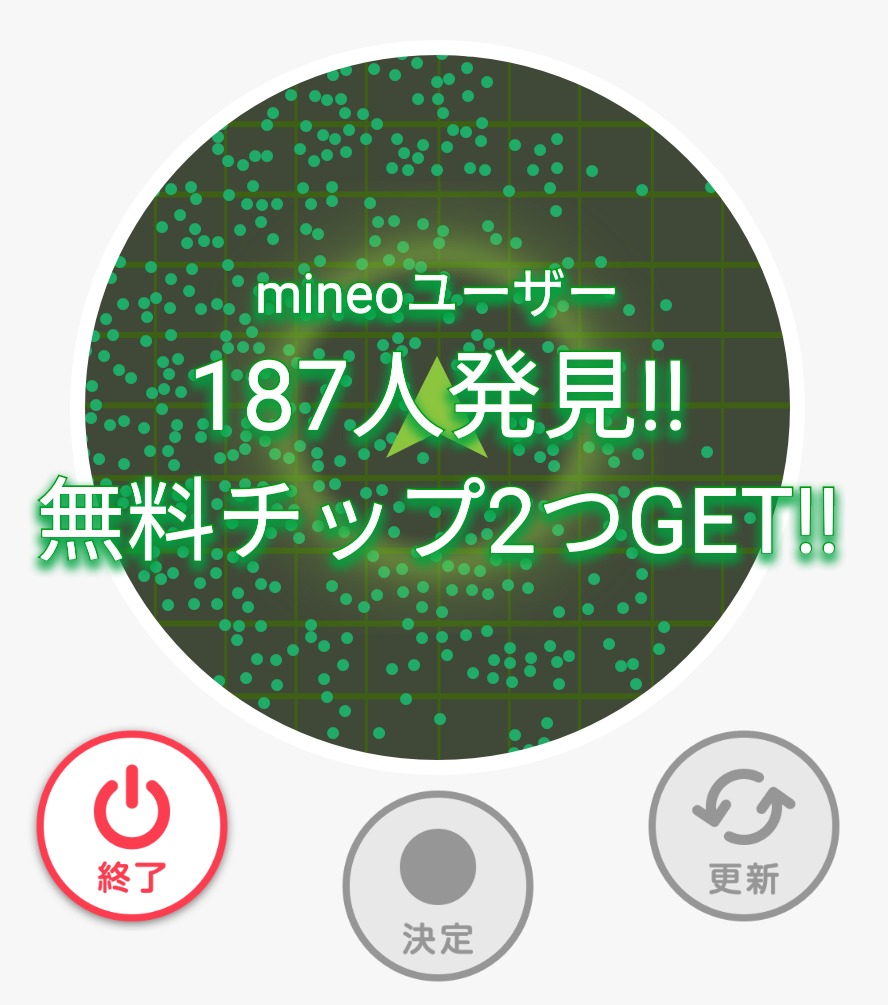
Task: Tap the 決定 confirm button
Action: tap(438, 886)
